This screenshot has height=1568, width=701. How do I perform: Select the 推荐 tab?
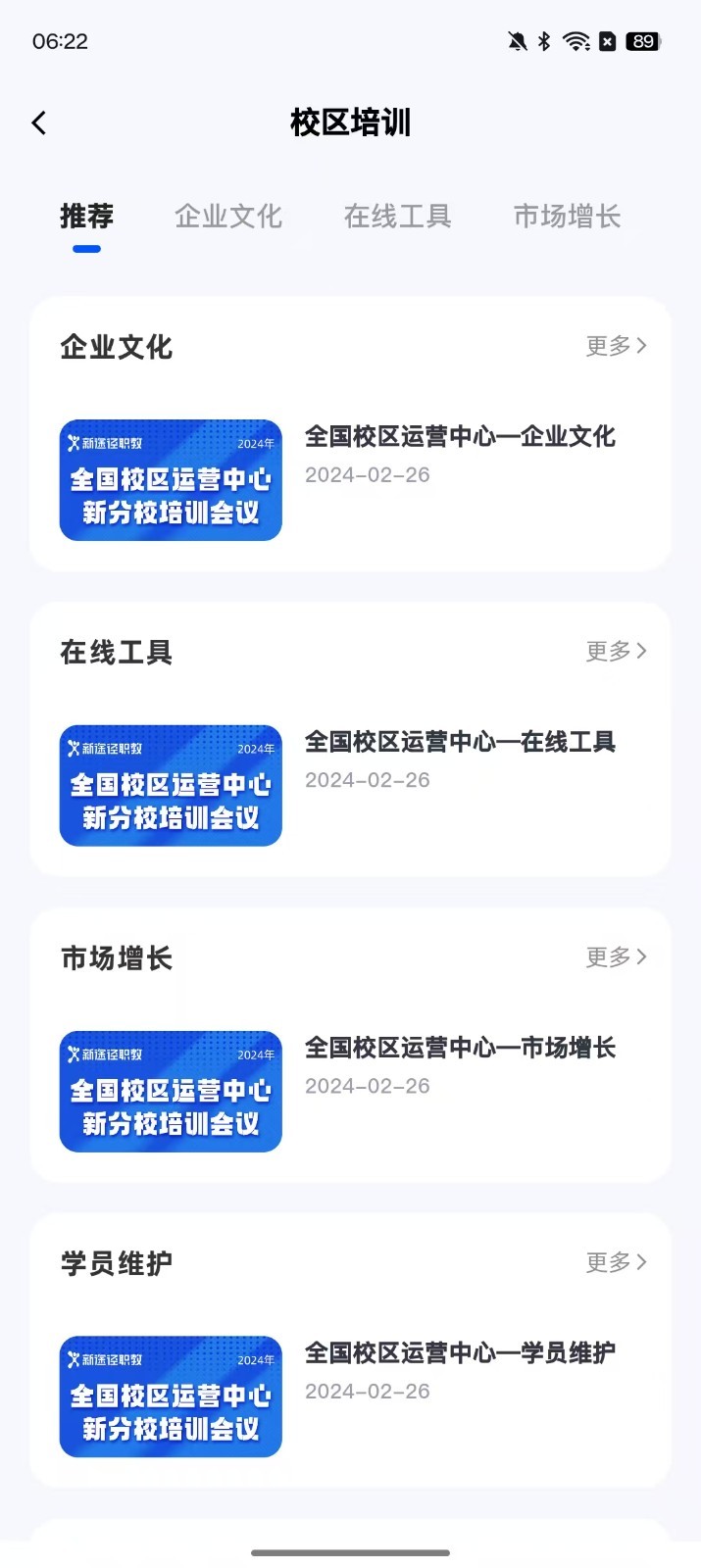pyautogui.click(x=86, y=217)
